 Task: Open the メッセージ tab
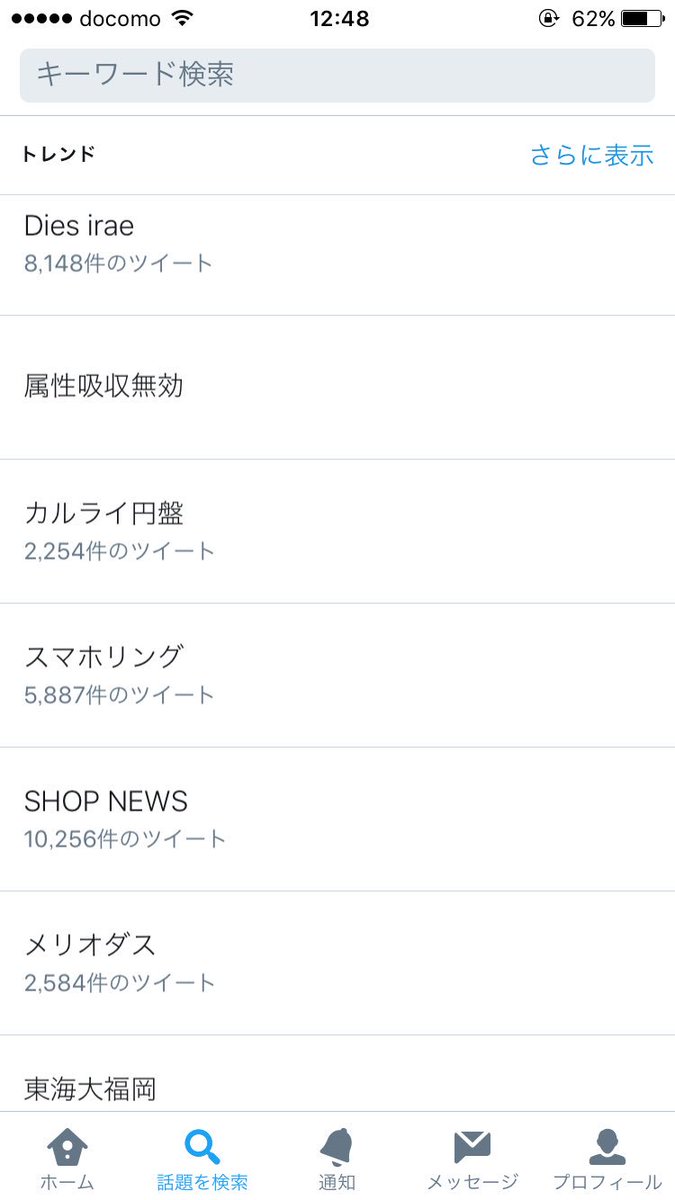(472, 1158)
